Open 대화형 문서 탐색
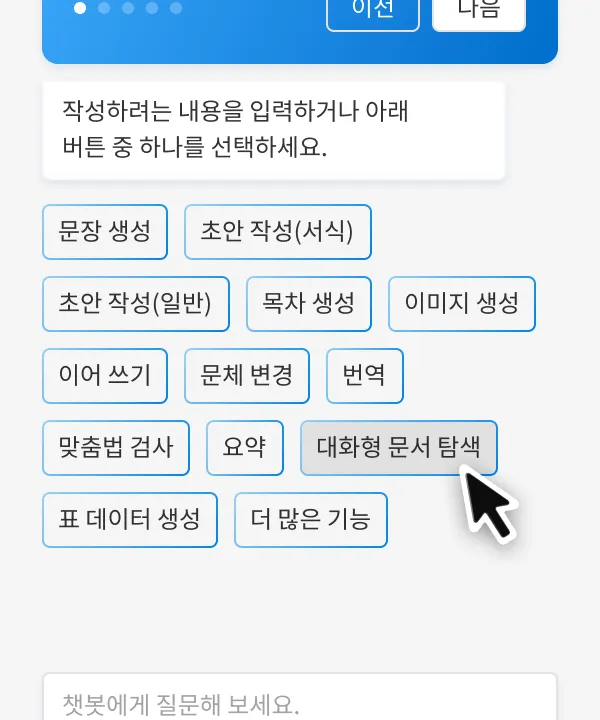Image resolution: width=600 pixels, height=720 pixels. tap(398, 448)
